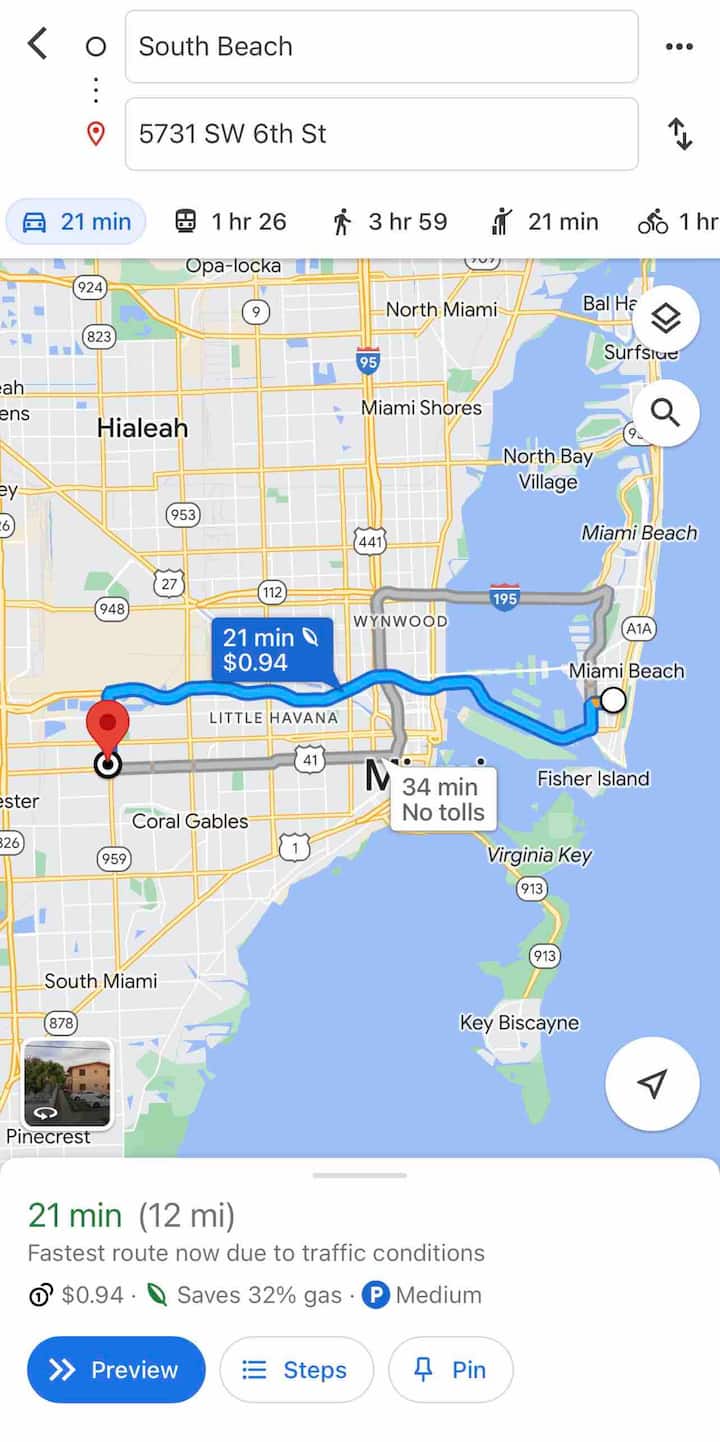Go back from directions

[x=37, y=44]
